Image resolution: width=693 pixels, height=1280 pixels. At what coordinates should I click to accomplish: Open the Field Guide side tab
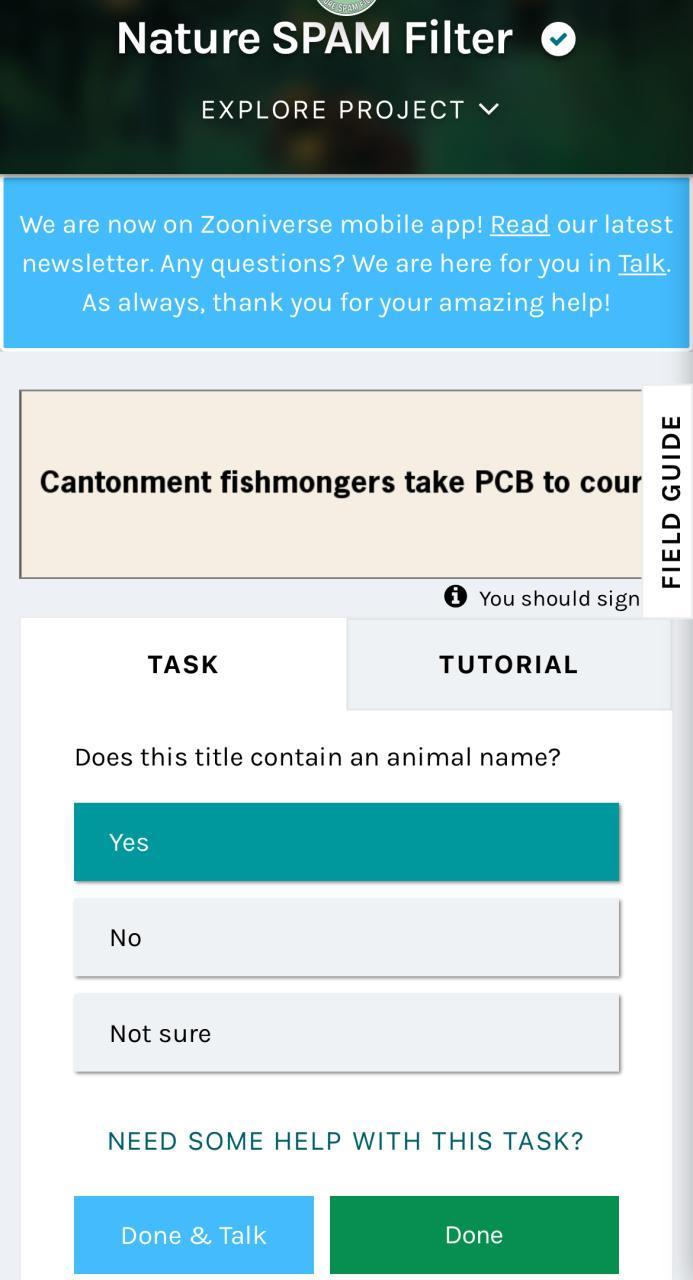click(670, 501)
